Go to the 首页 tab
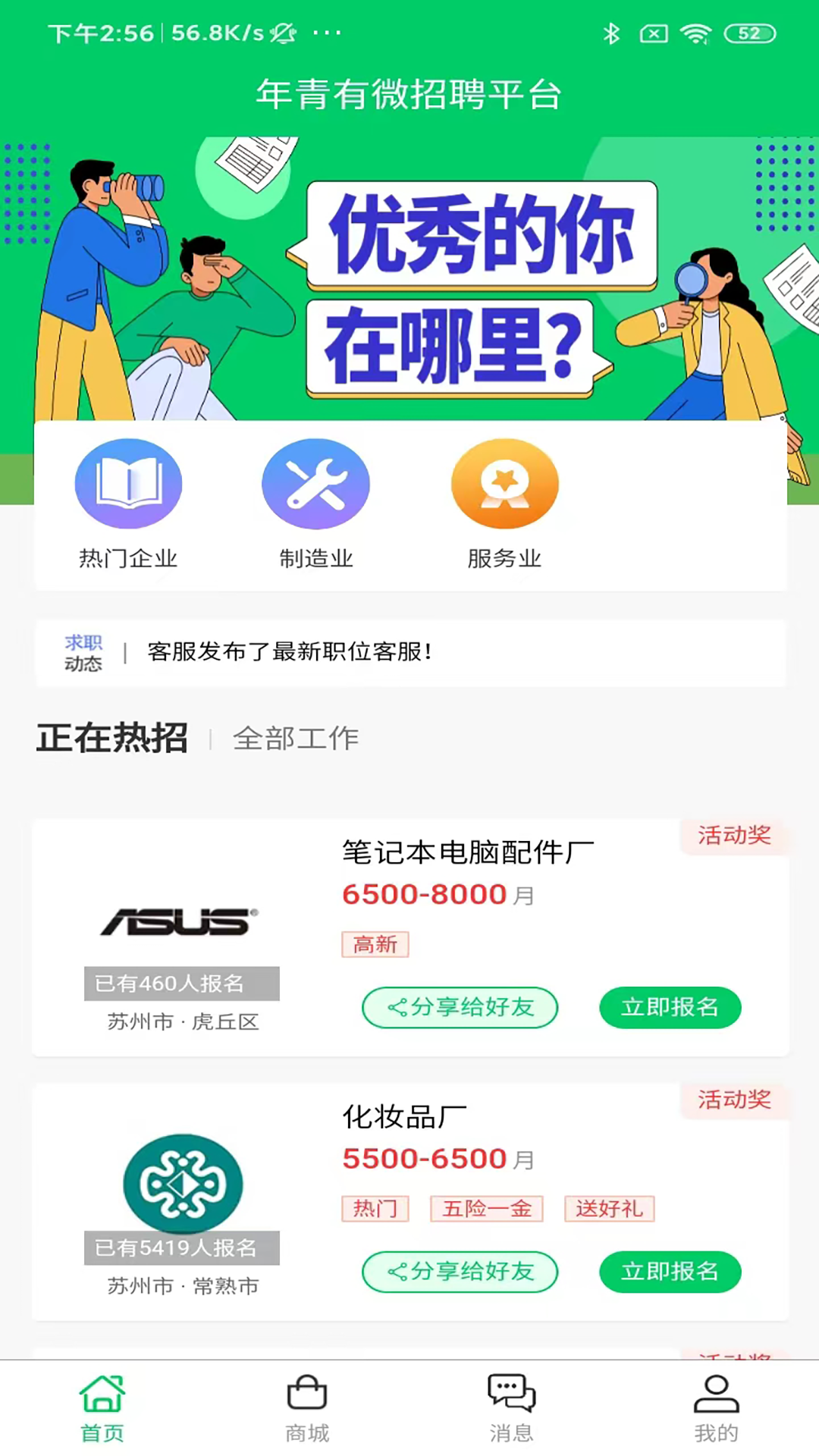Image resolution: width=819 pixels, height=1456 pixels. 102,1409
